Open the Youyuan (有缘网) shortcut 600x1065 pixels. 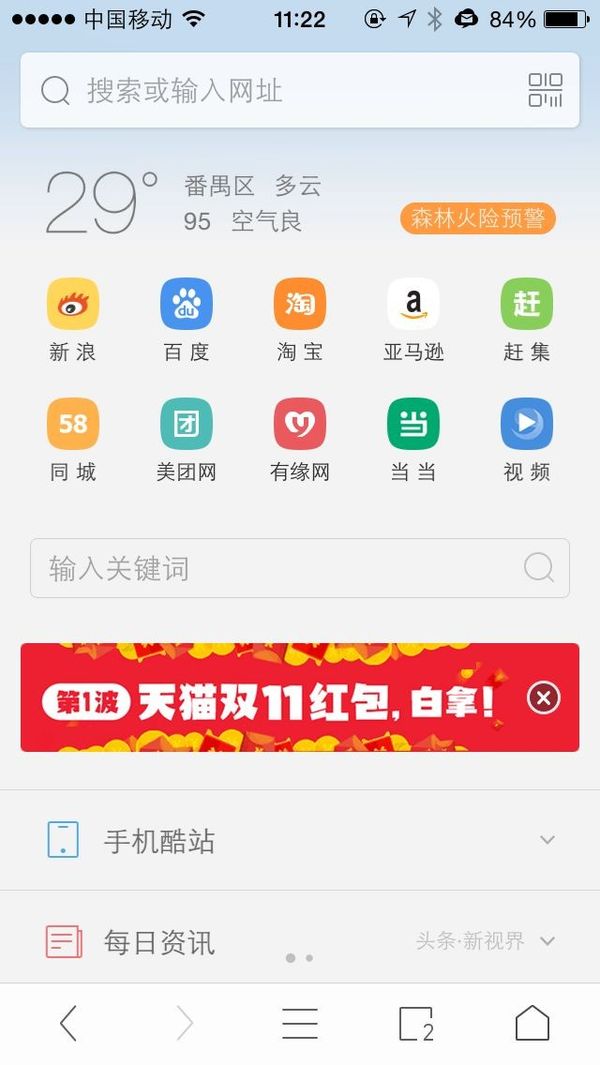(x=300, y=441)
